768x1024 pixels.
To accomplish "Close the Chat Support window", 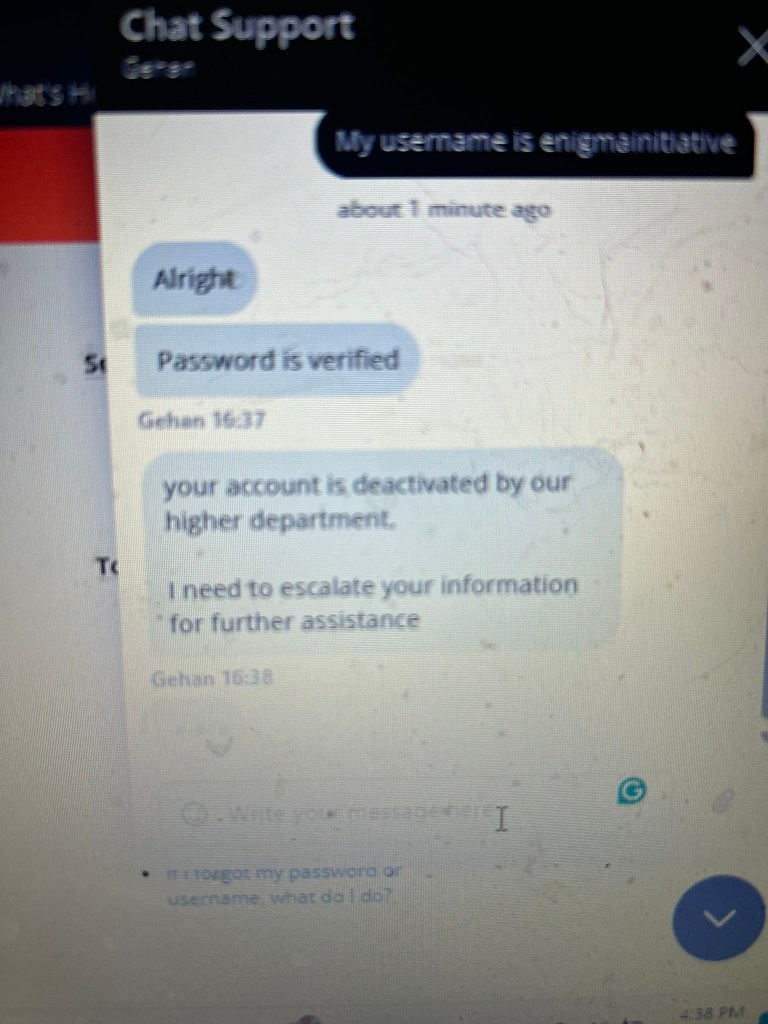I will coord(752,46).
